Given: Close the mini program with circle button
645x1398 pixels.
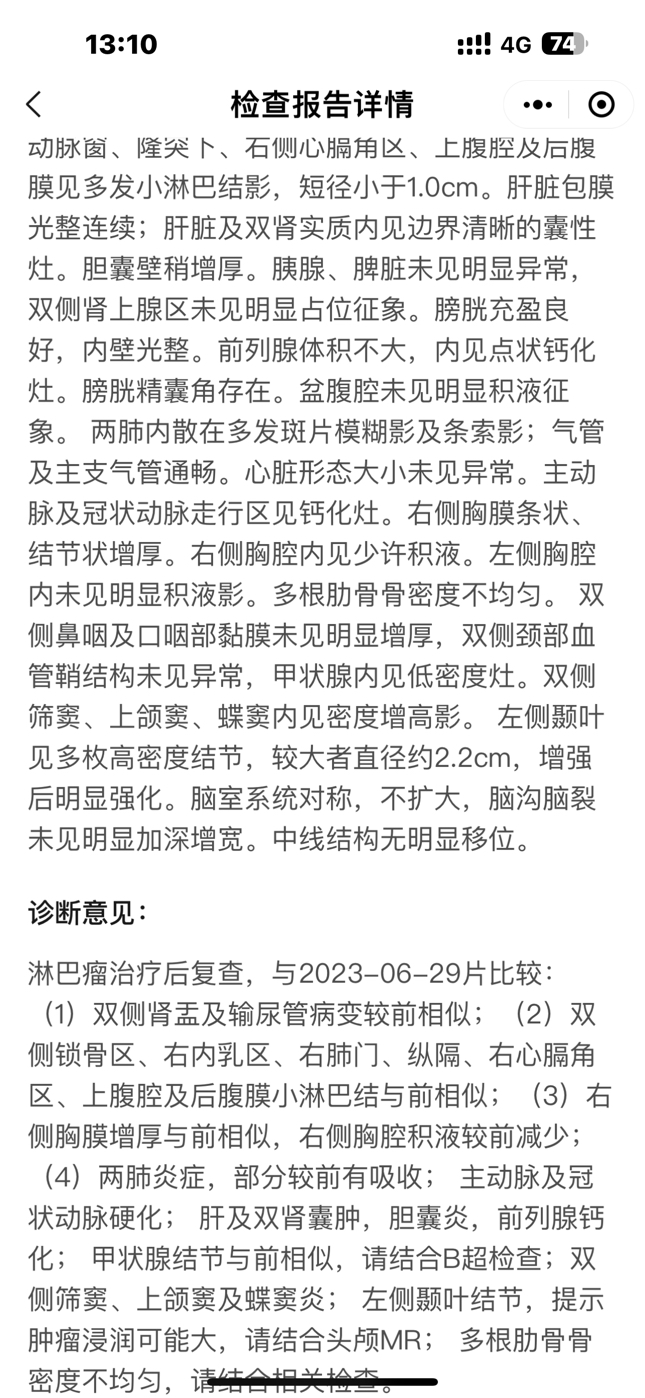Looking at the screenshot, I should pyautogui.click(x=601, y=104).
